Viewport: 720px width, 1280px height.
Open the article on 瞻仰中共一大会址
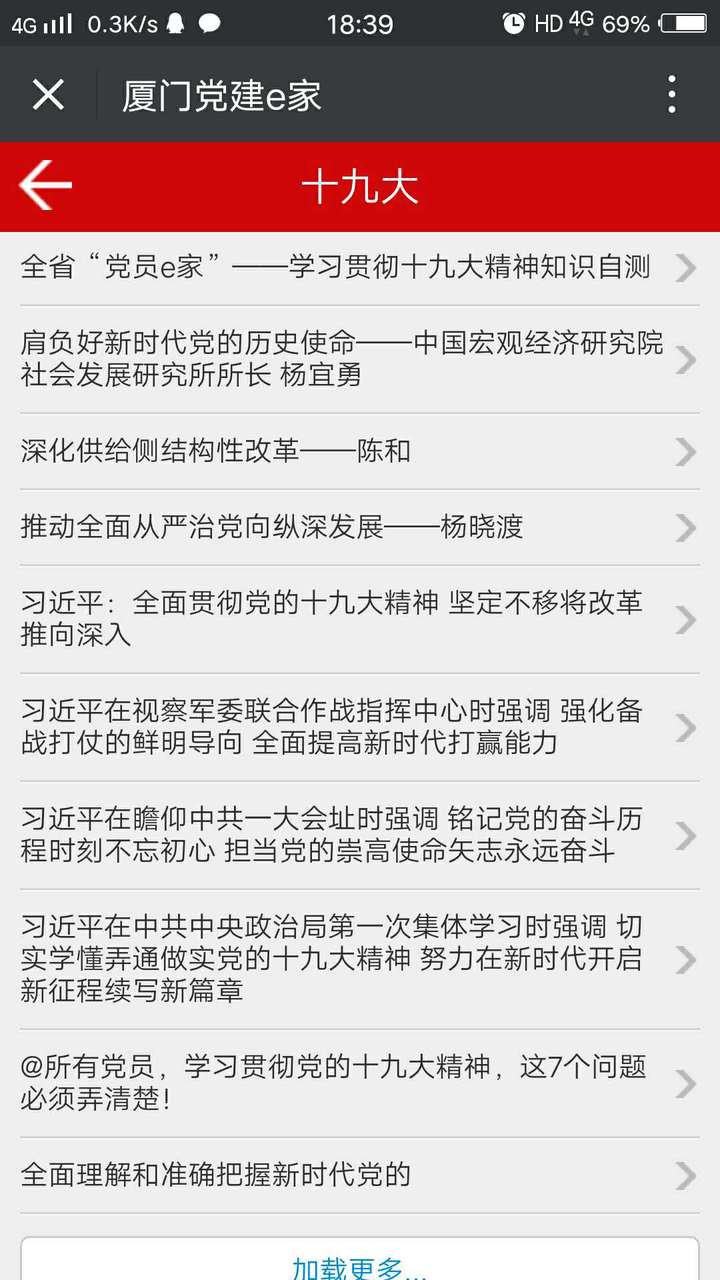[360, 835]
